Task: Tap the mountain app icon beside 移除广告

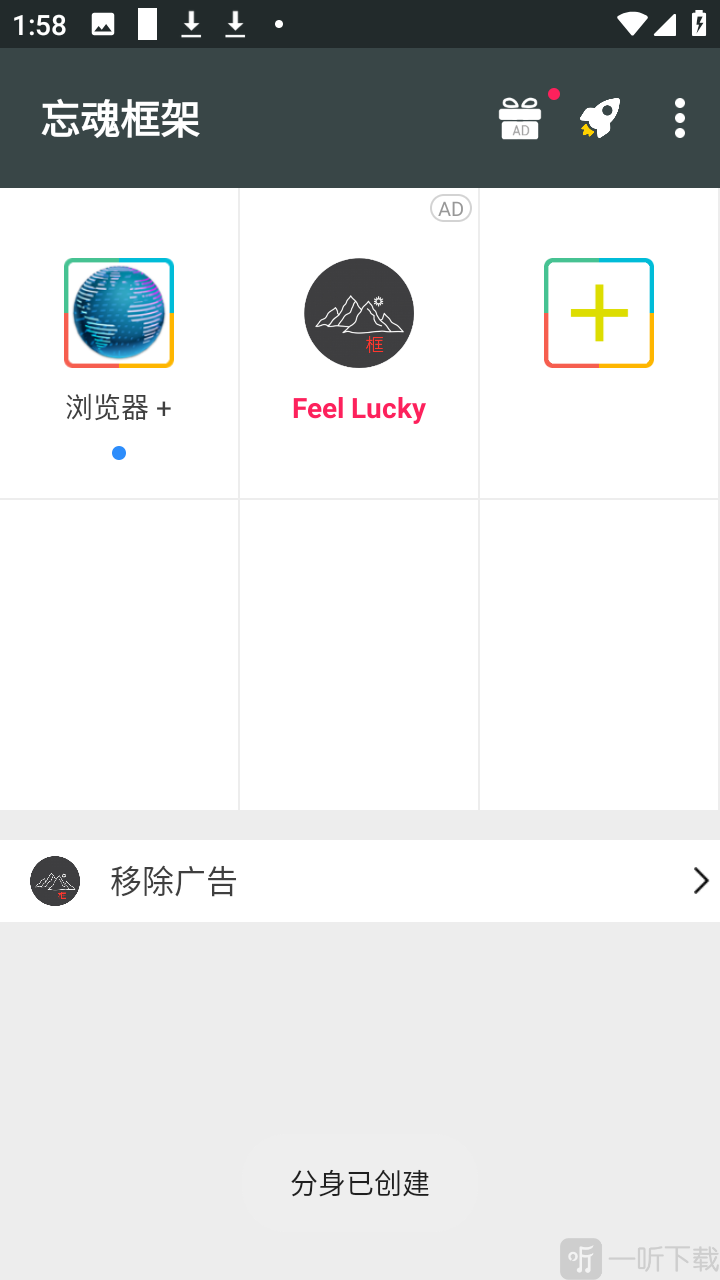Action: click(x=55, y=881)
